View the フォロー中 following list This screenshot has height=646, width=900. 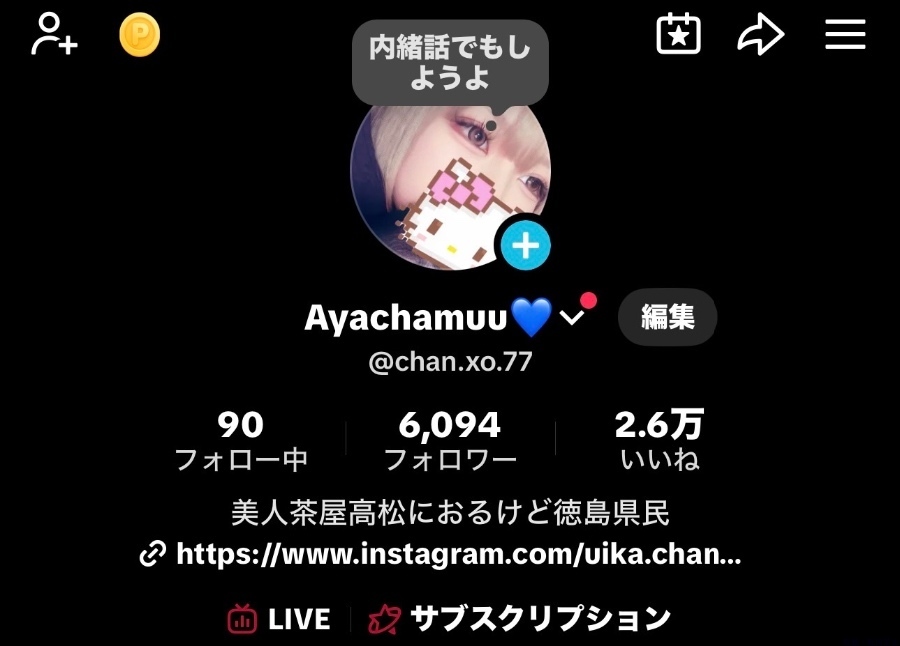click(241, 440)
